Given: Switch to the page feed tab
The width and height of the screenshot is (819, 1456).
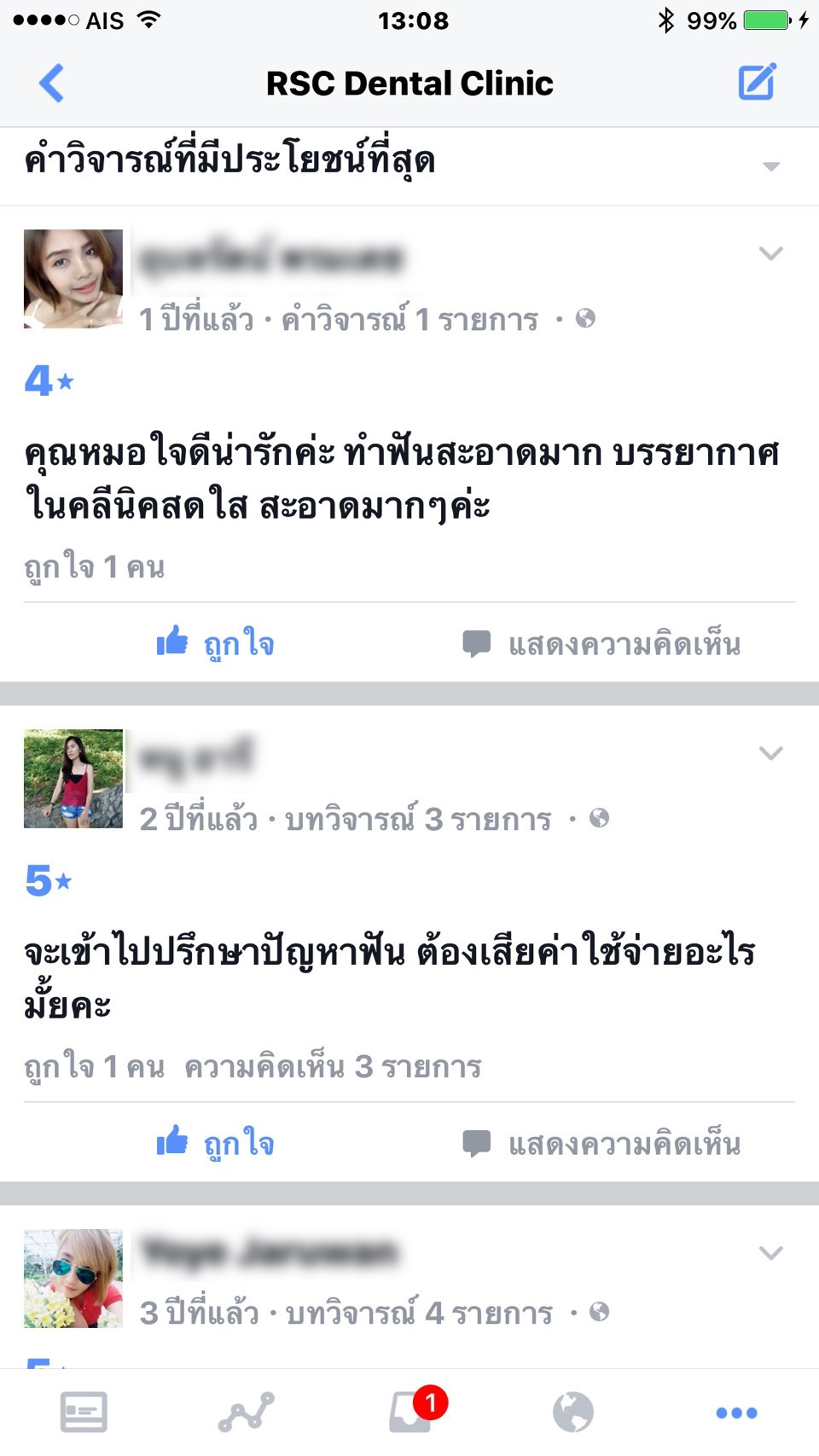Looking at the screenshot, I should pyautogui.click(x=84, y=1412).
